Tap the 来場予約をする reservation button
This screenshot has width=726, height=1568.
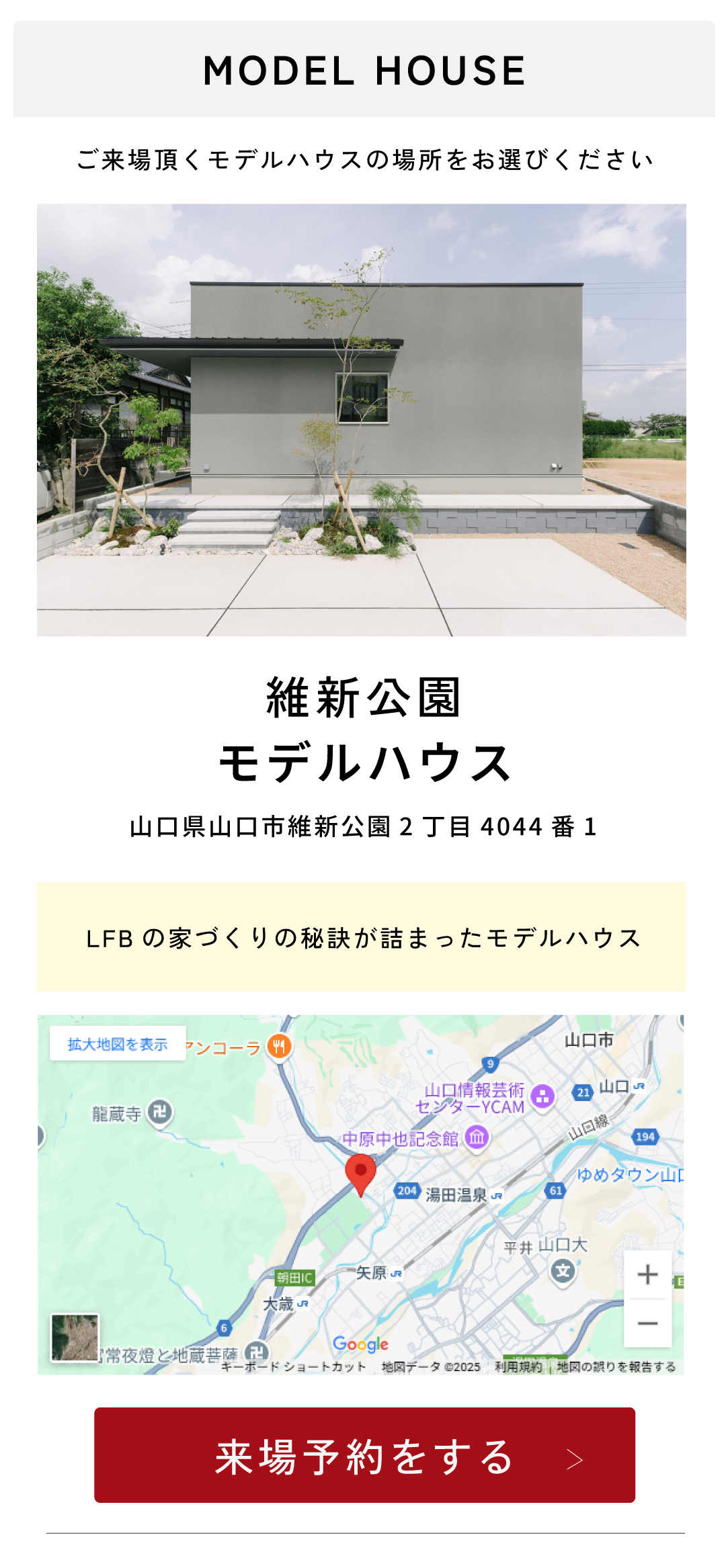click(364, 1455)
